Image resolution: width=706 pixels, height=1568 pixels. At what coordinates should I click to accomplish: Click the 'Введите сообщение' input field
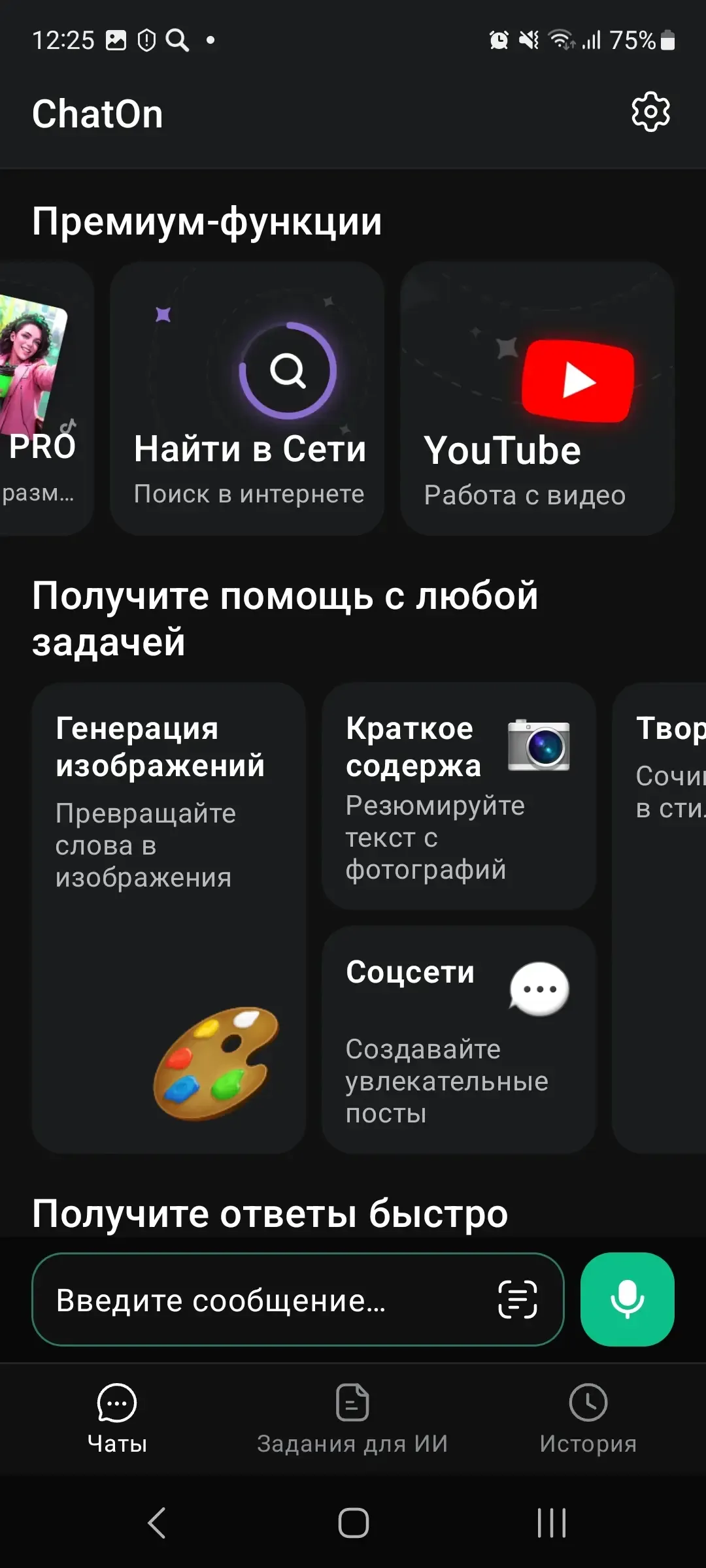(261, 1299)
